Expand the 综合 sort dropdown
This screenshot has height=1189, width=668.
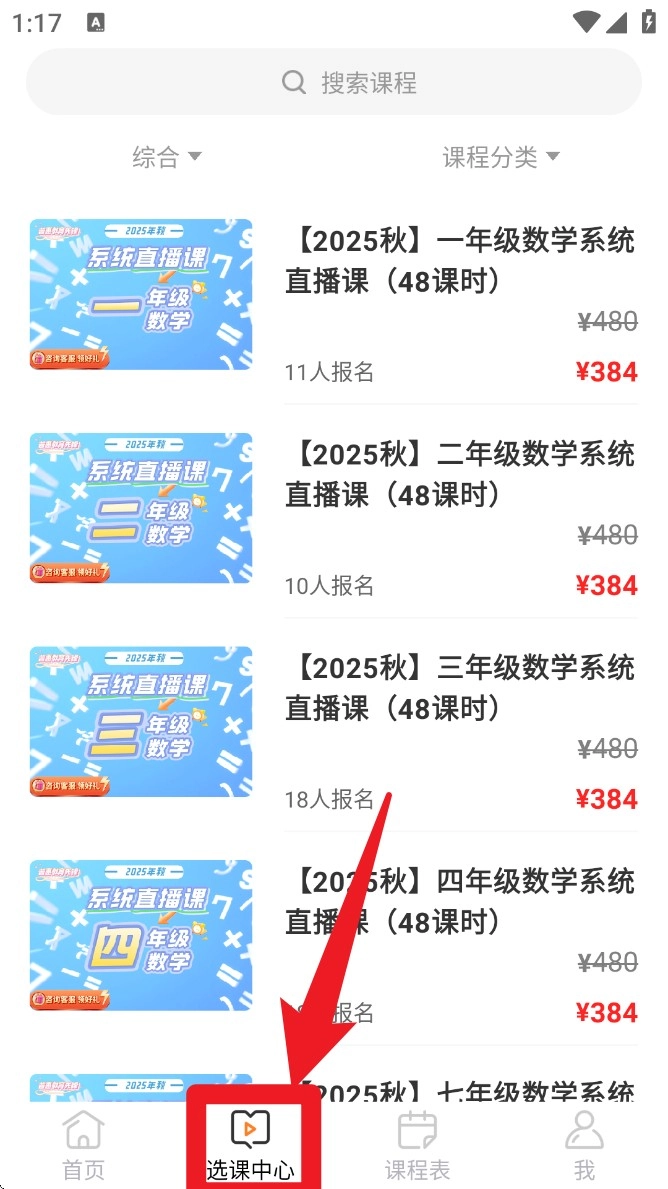pos(167,157)
